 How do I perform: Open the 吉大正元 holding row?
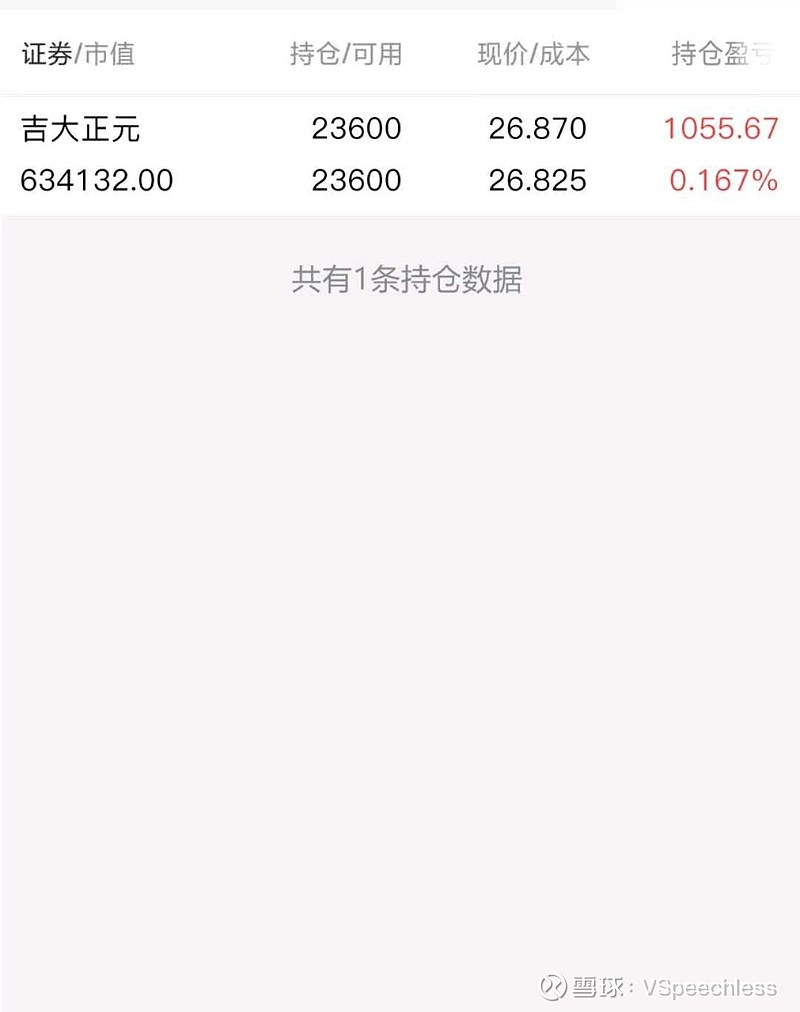pyautogui.click(x=399, y=155)
